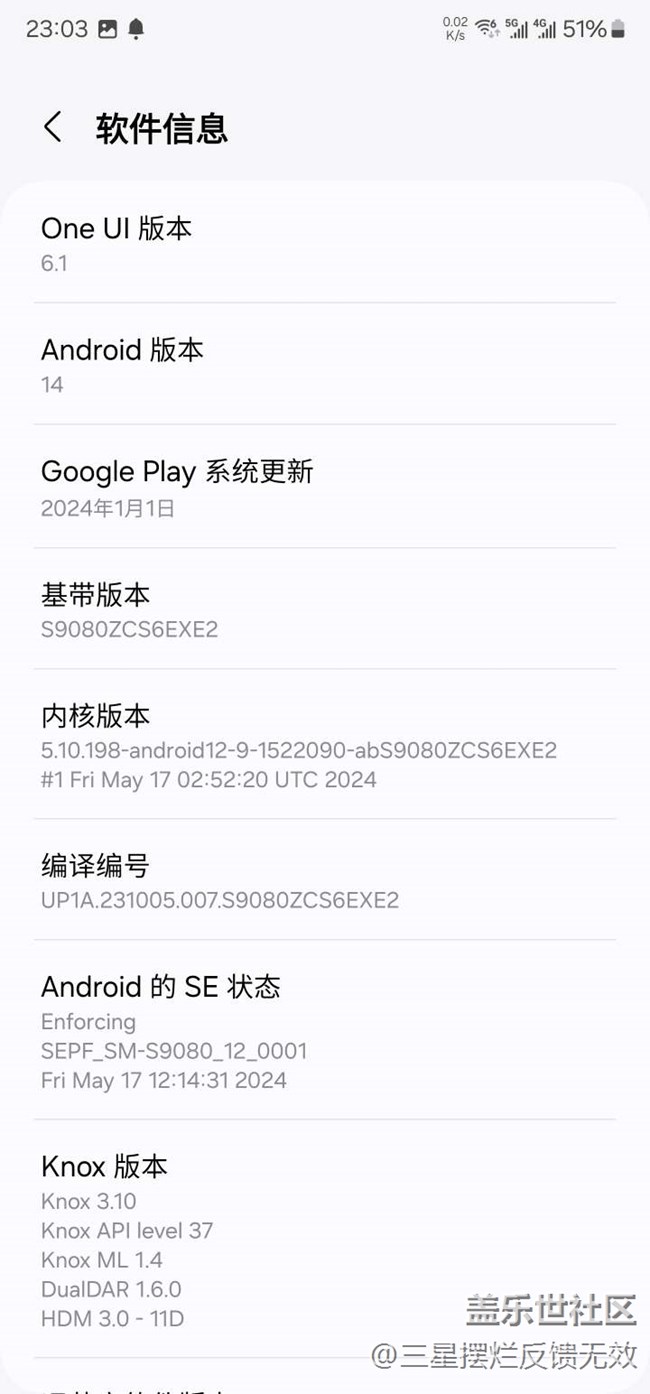Tap the 编译编号 build number row
This screenshot has width=650, height=1394.
[324, 880]
